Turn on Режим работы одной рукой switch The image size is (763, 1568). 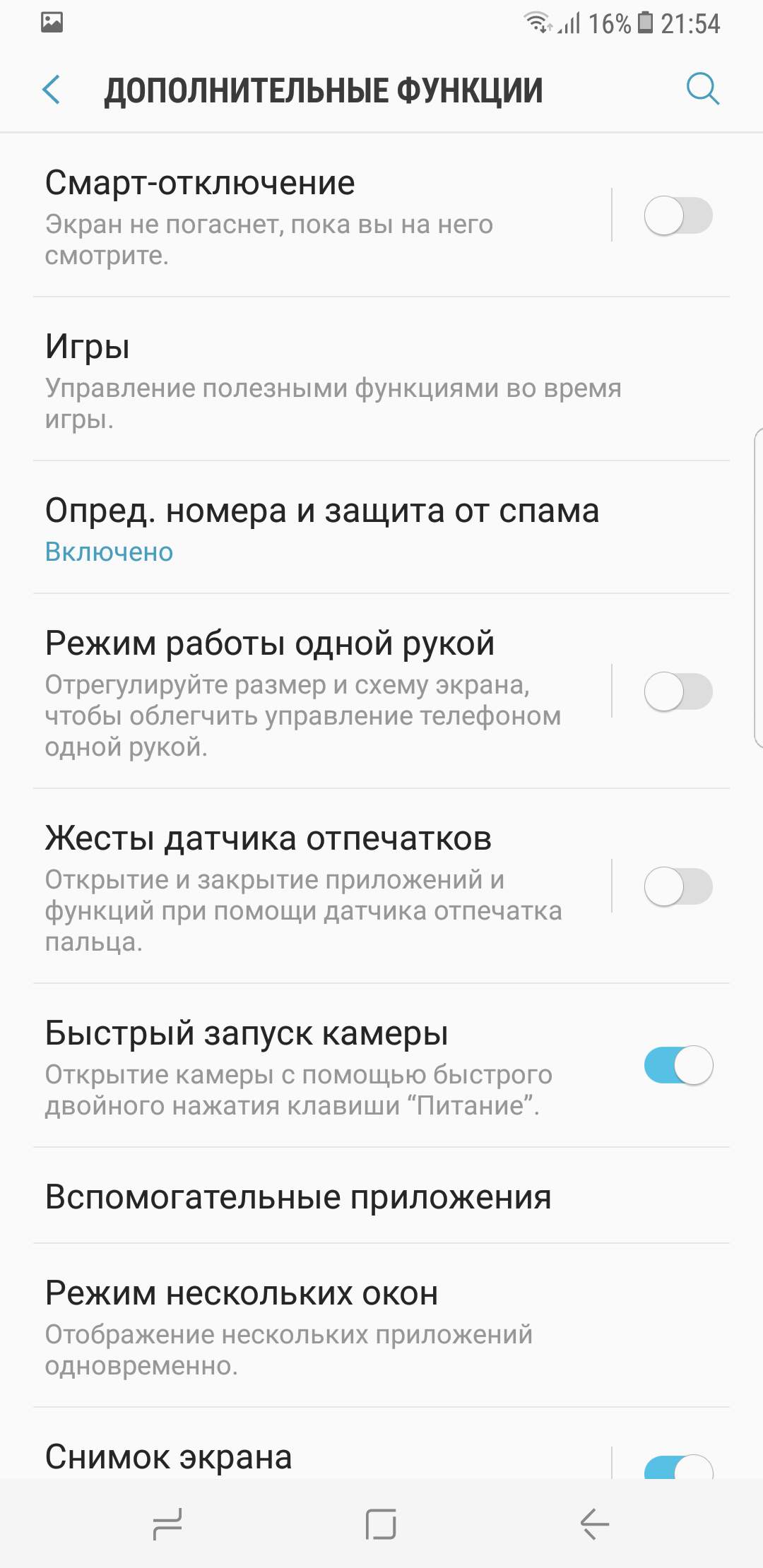click(678, 691)
